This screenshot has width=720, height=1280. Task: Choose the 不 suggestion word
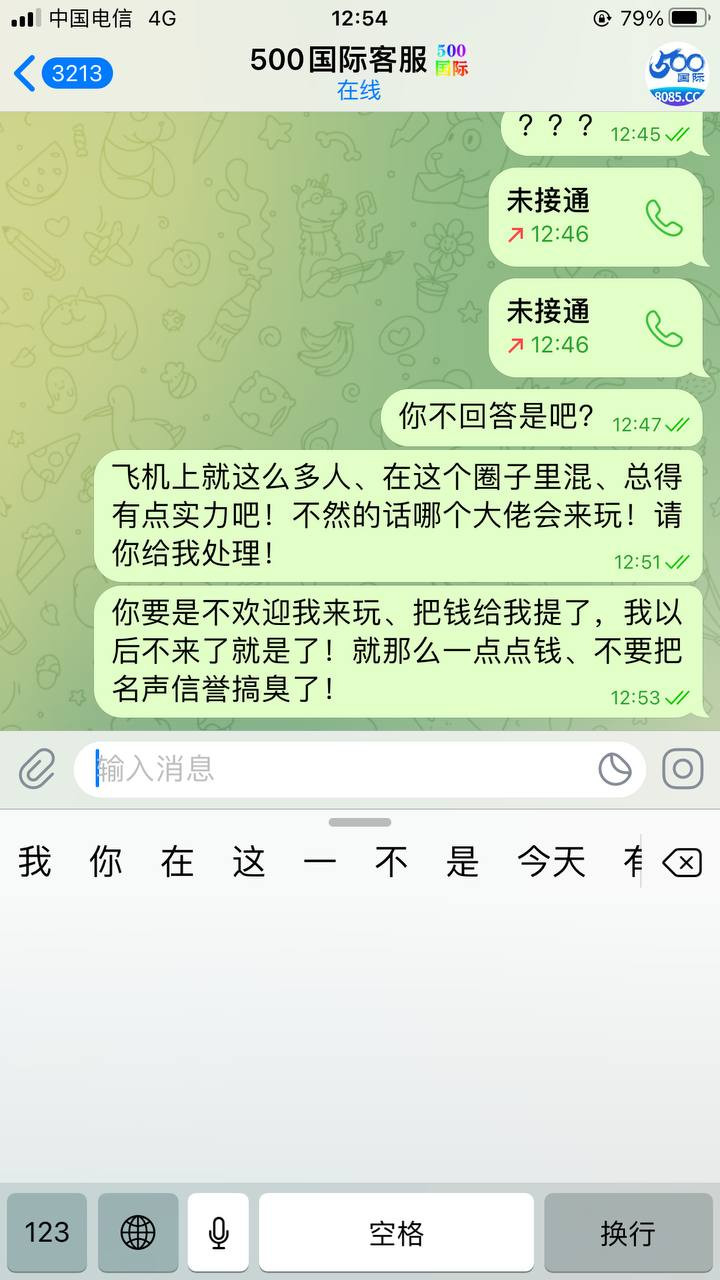click(391, 862)
